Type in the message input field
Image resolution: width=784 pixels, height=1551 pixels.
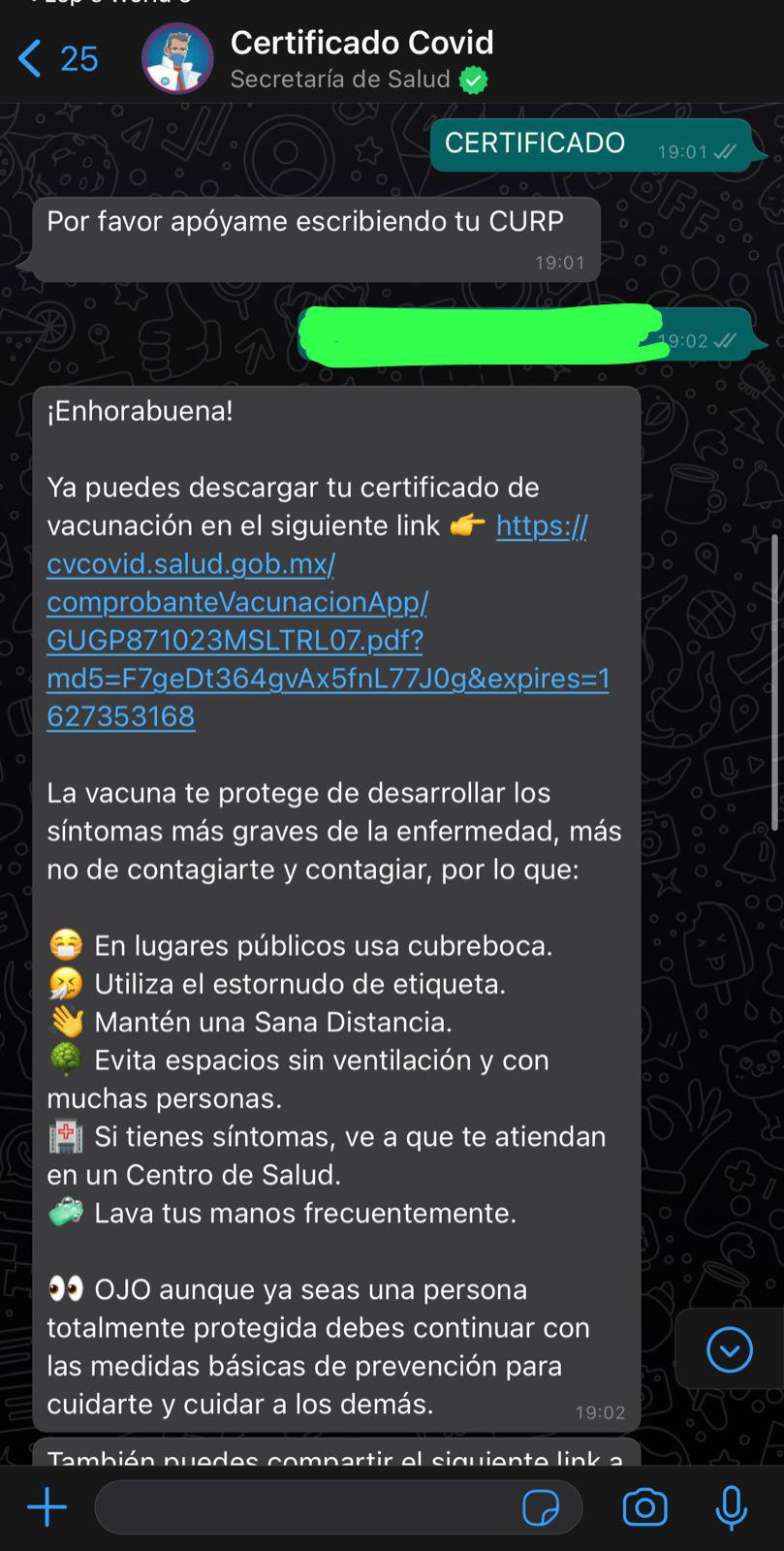click(300, 1506)
